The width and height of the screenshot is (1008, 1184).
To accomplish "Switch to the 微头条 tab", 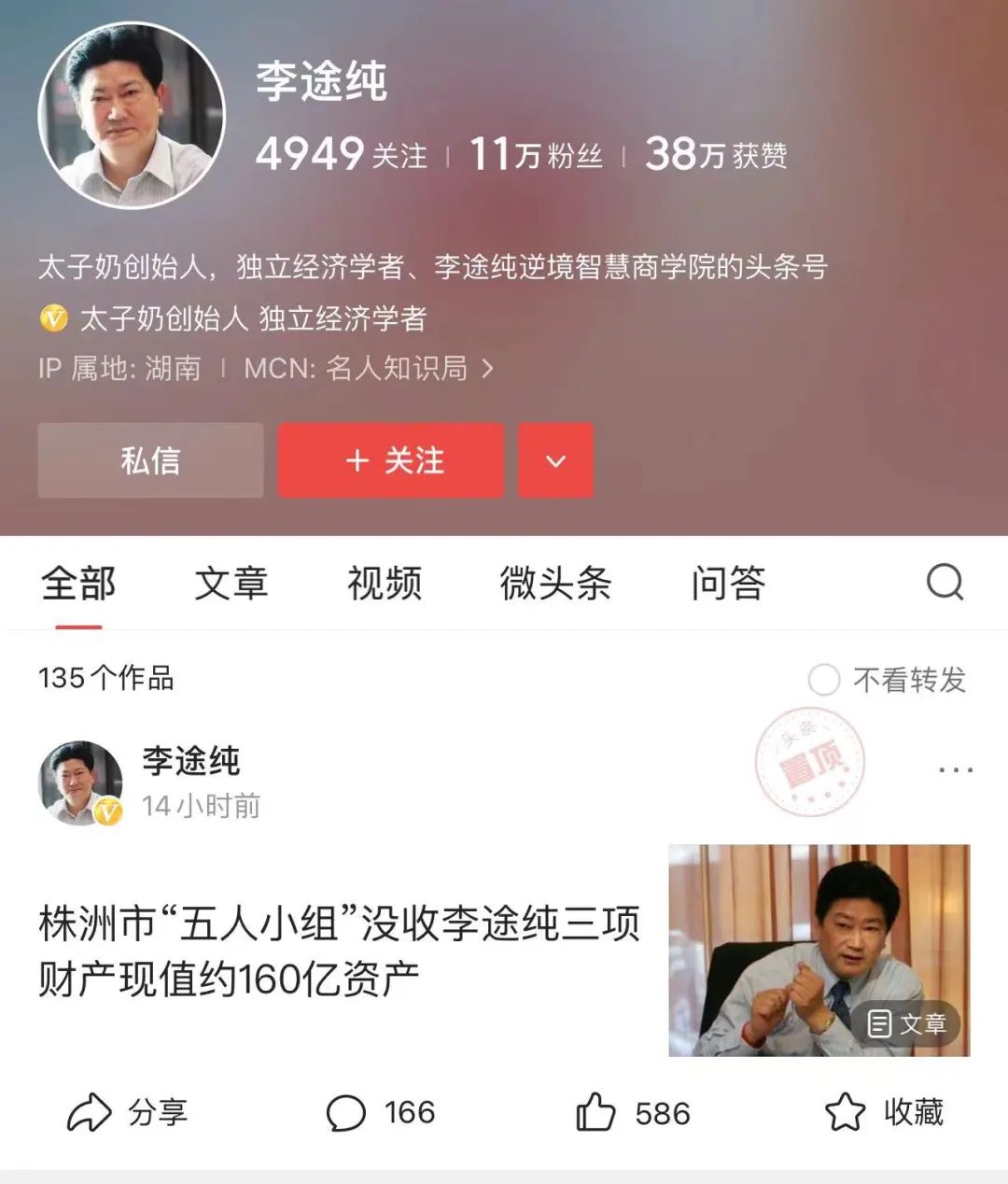I will pyautogui.click(x=555, y=584).
